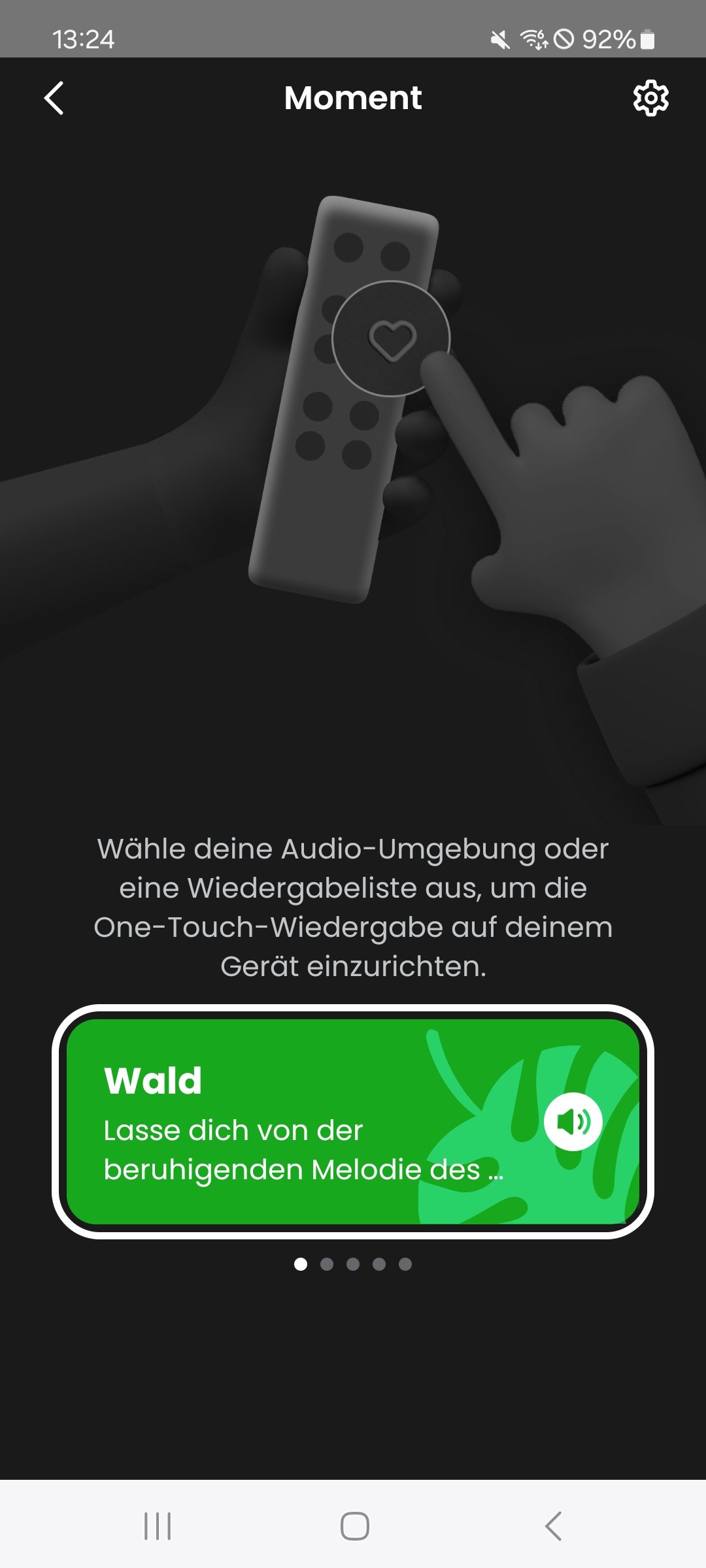This screenshot has width=706, height=1568.
Task: Jump to the last page indicator dot
Action: (x=405, y=1264)
